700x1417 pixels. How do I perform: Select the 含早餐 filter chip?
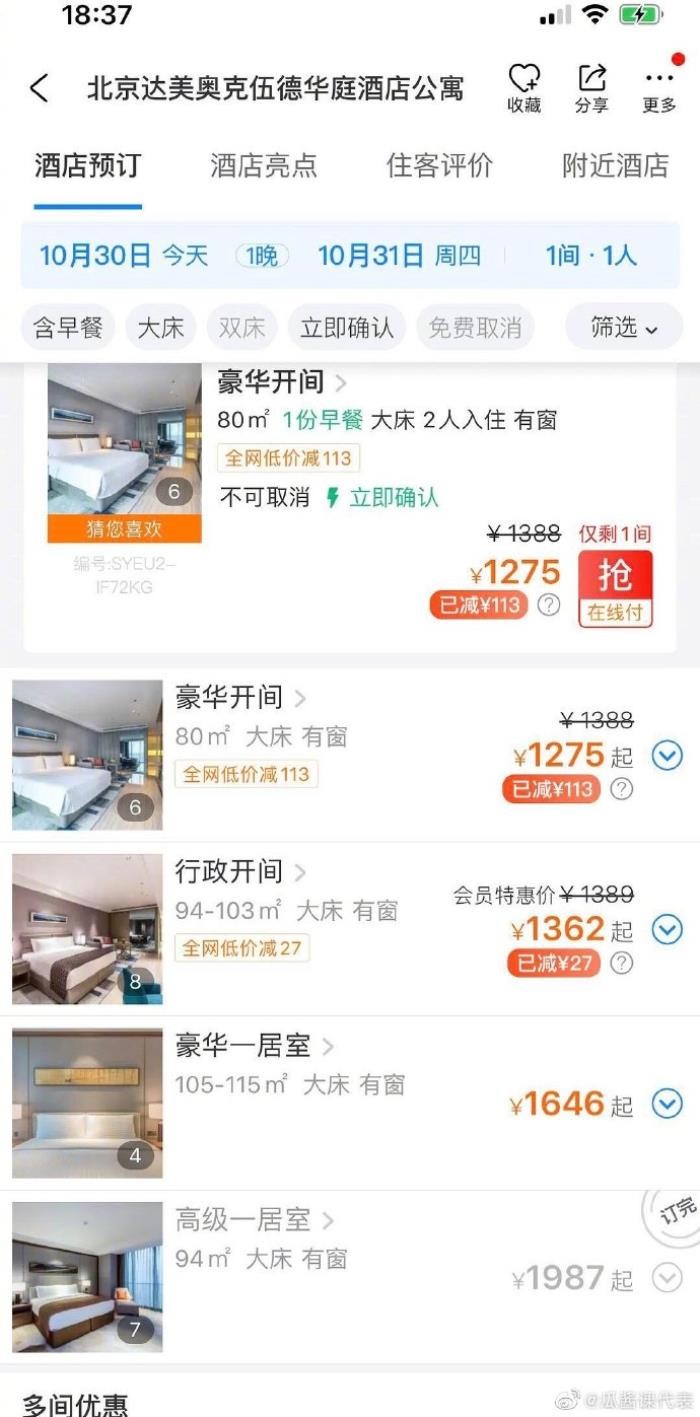click(68, 327)
